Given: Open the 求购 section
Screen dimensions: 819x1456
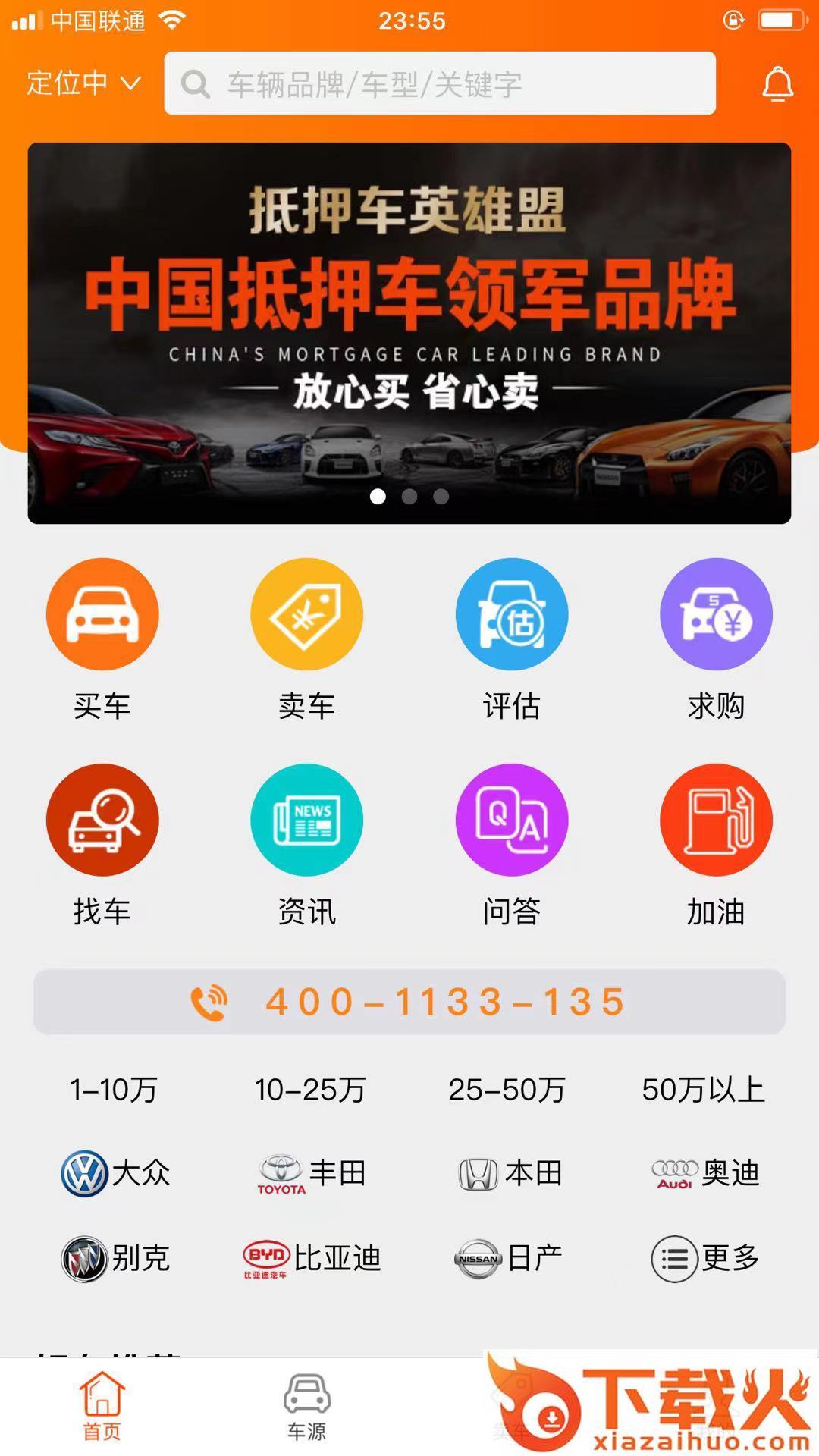Looking at the screenshot, I should [x=717, y=640].
